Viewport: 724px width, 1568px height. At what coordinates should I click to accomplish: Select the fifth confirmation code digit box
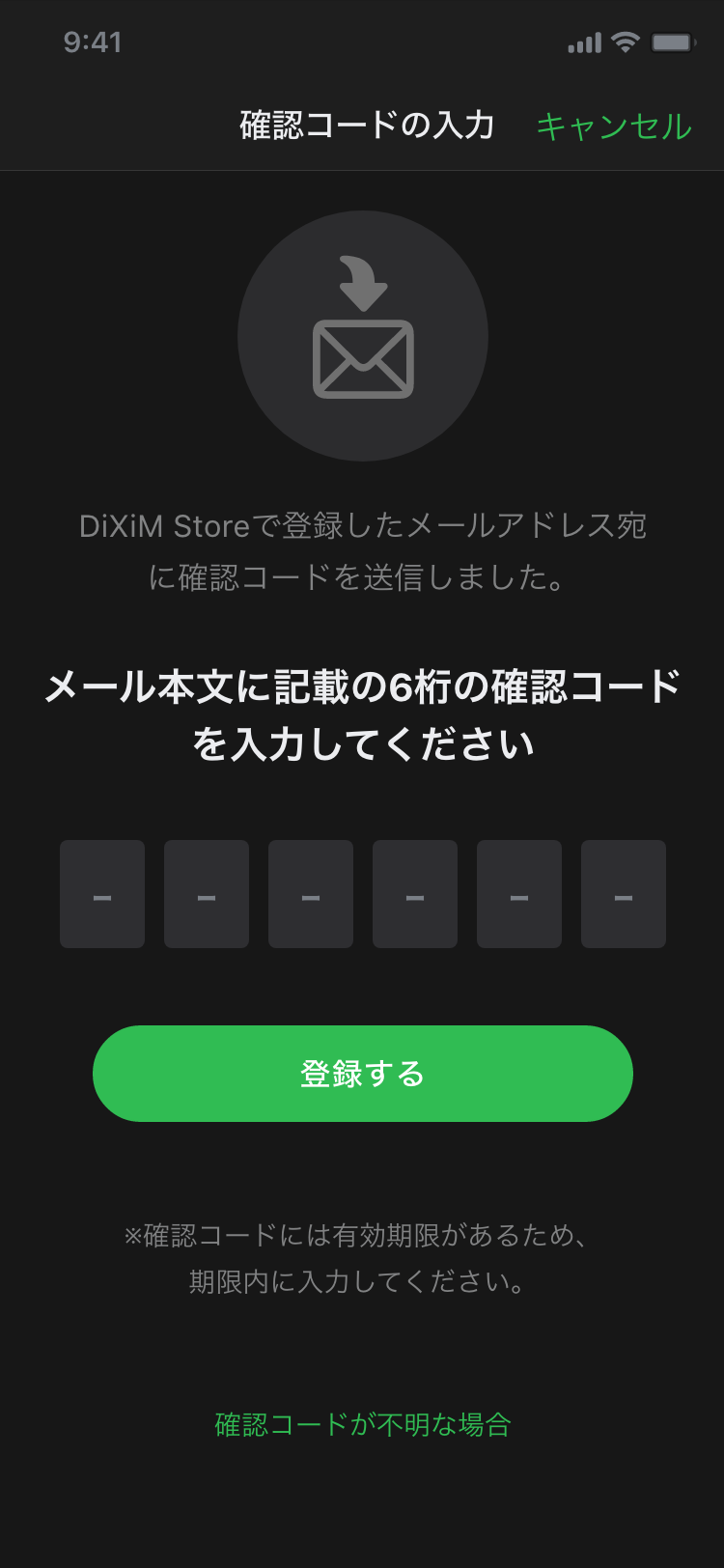tap(519, 894)
